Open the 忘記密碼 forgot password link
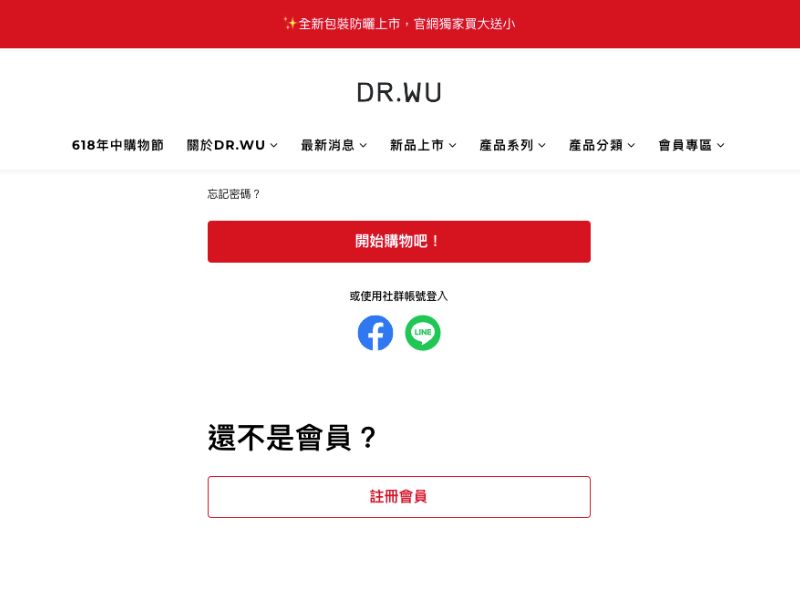This screenshot has width=800, height=600. (234, 194)
